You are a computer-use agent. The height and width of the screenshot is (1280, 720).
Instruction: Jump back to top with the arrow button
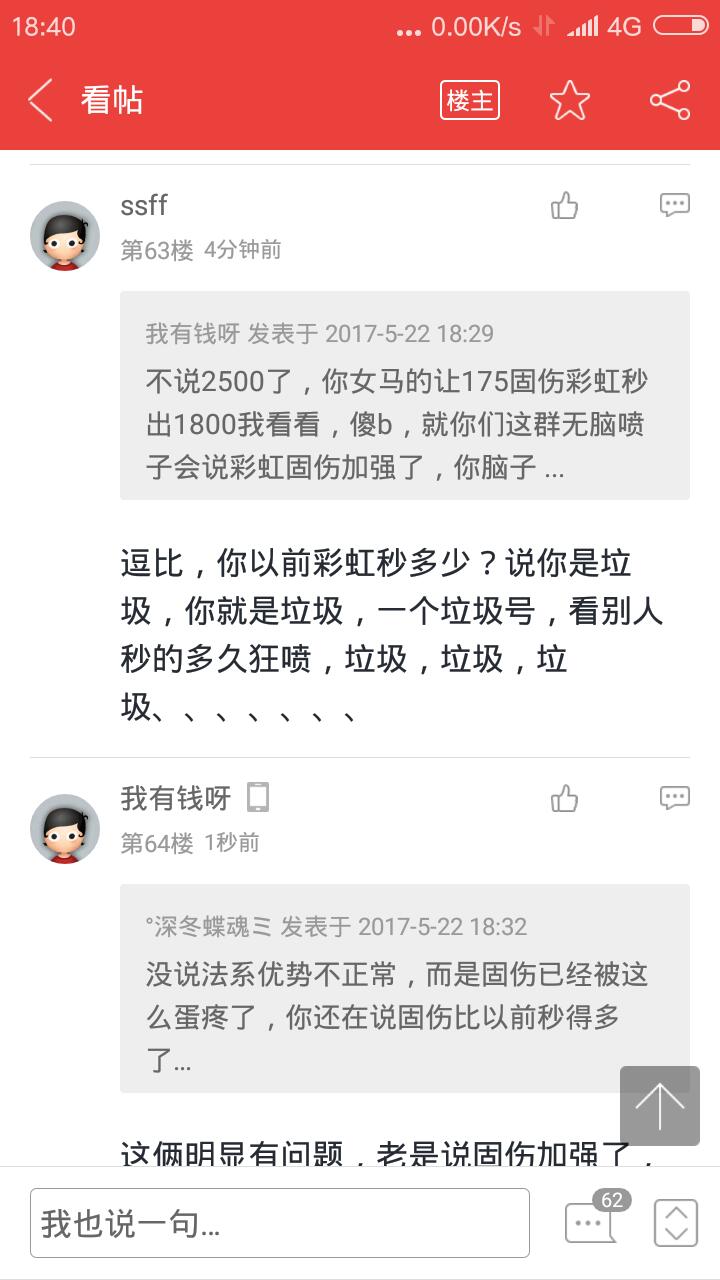[659, 1105]
